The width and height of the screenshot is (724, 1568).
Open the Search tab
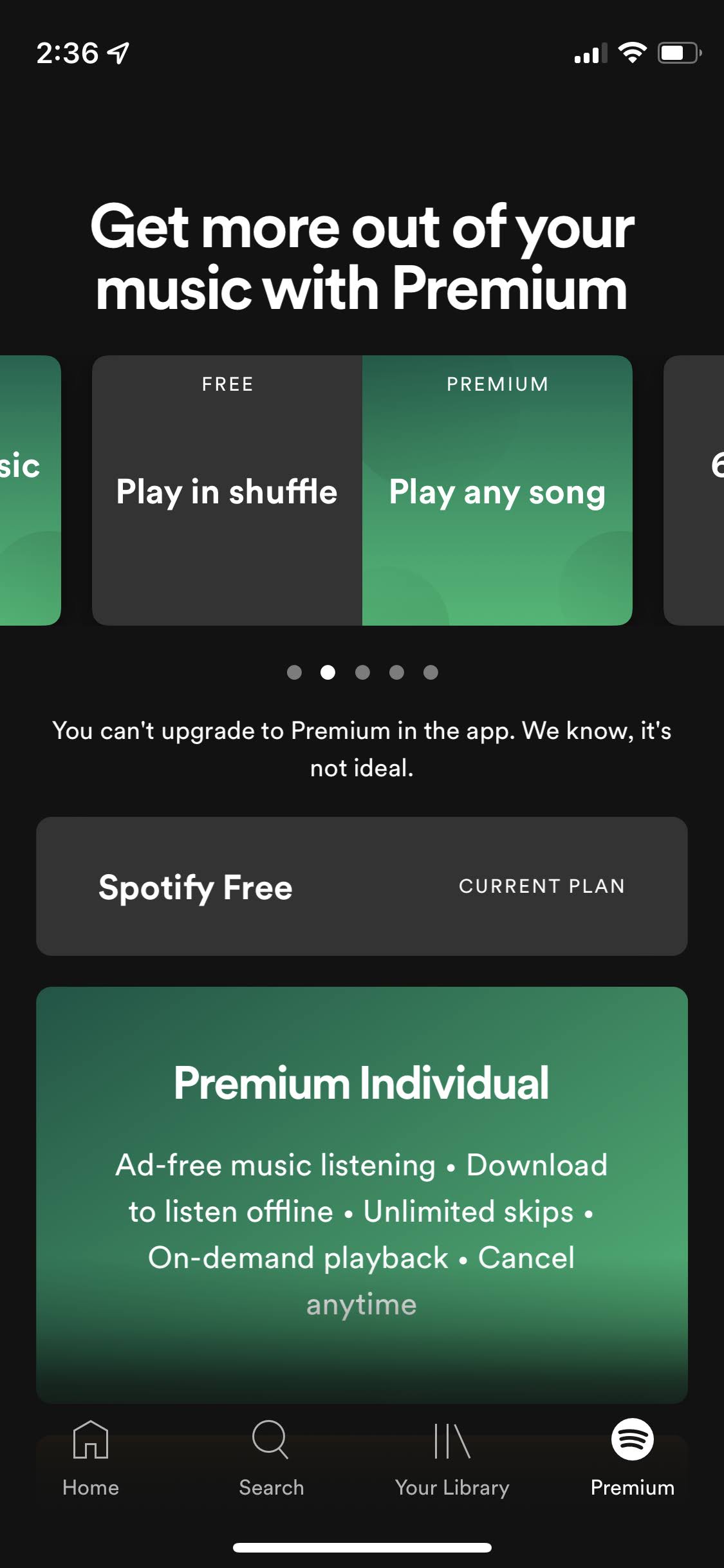coord(271,1459)
